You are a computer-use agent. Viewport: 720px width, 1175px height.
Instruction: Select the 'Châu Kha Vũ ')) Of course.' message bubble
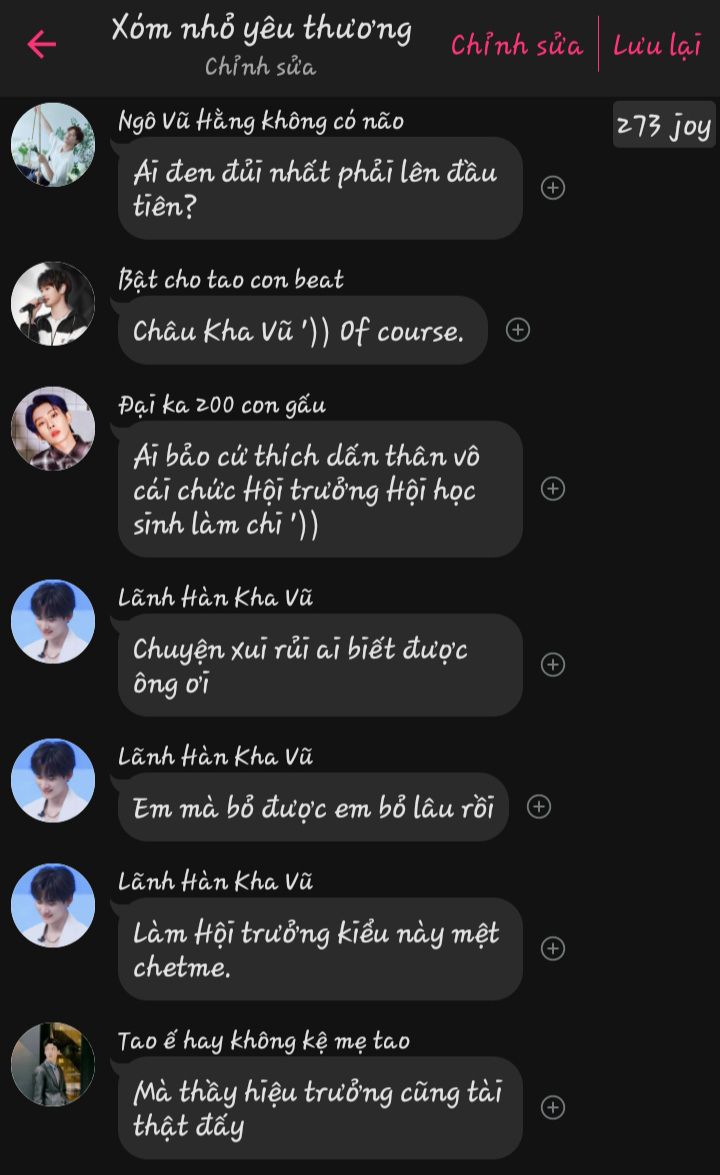(x=301, y=331)
